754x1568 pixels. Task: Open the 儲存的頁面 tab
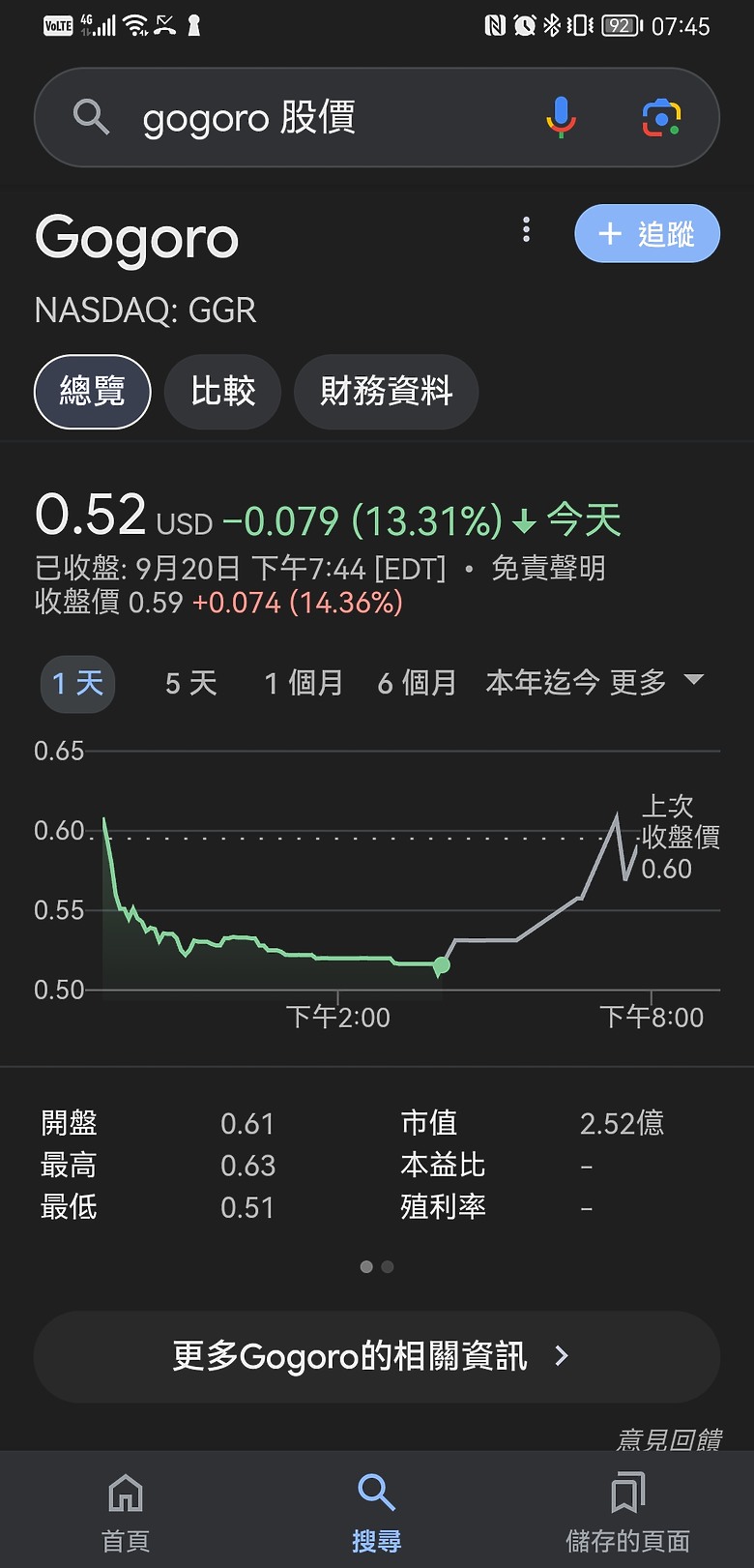(628, 1509)
